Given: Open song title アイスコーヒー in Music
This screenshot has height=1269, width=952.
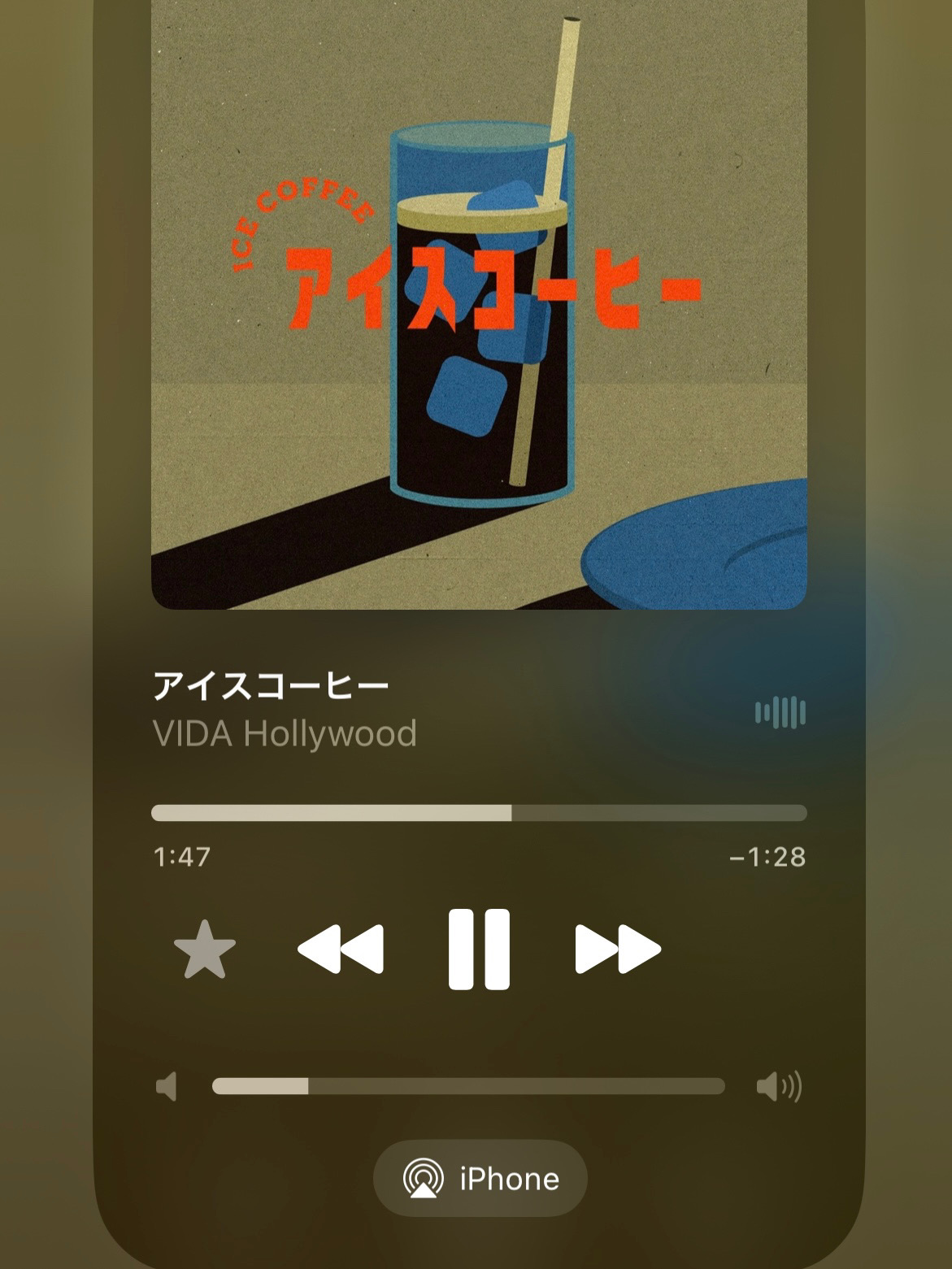Looking at the screenshot, I should tap(271, 686).
